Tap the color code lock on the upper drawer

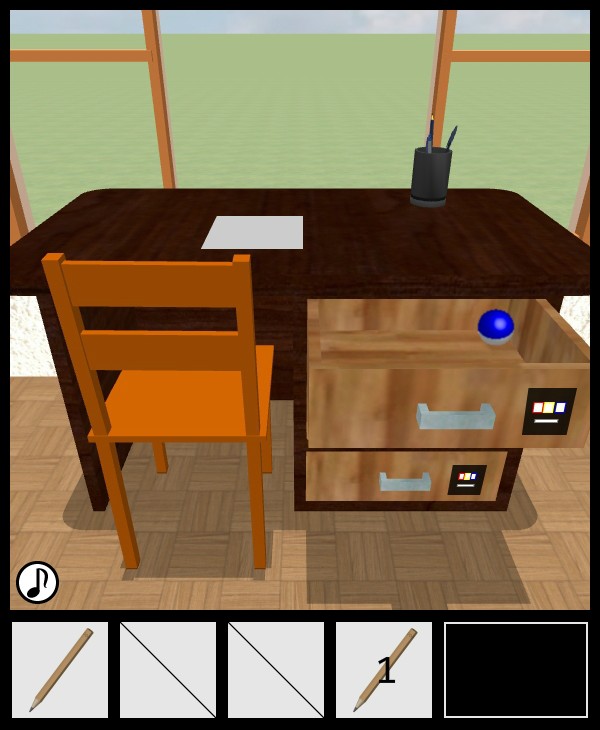549,410
